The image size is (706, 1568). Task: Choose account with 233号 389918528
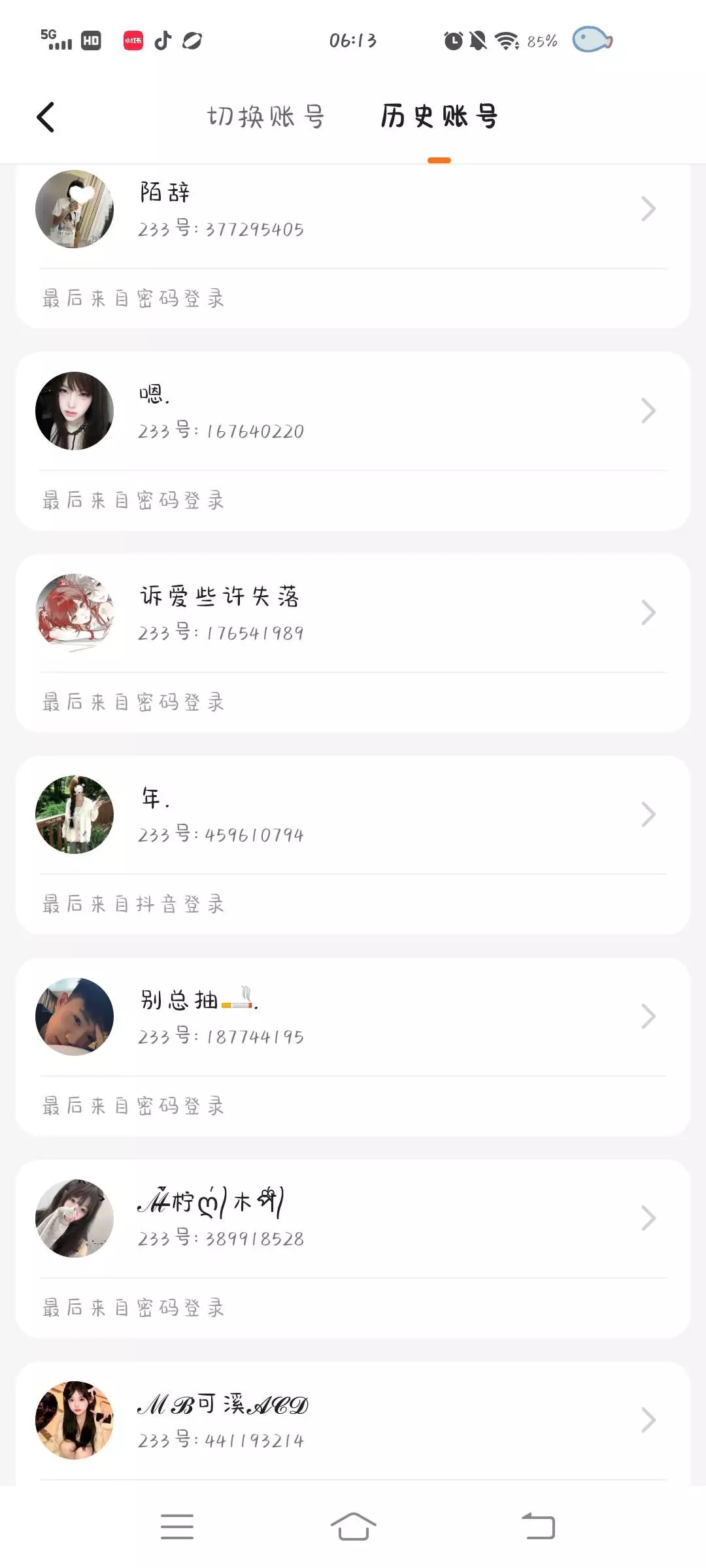click(x=353, y=1218)
